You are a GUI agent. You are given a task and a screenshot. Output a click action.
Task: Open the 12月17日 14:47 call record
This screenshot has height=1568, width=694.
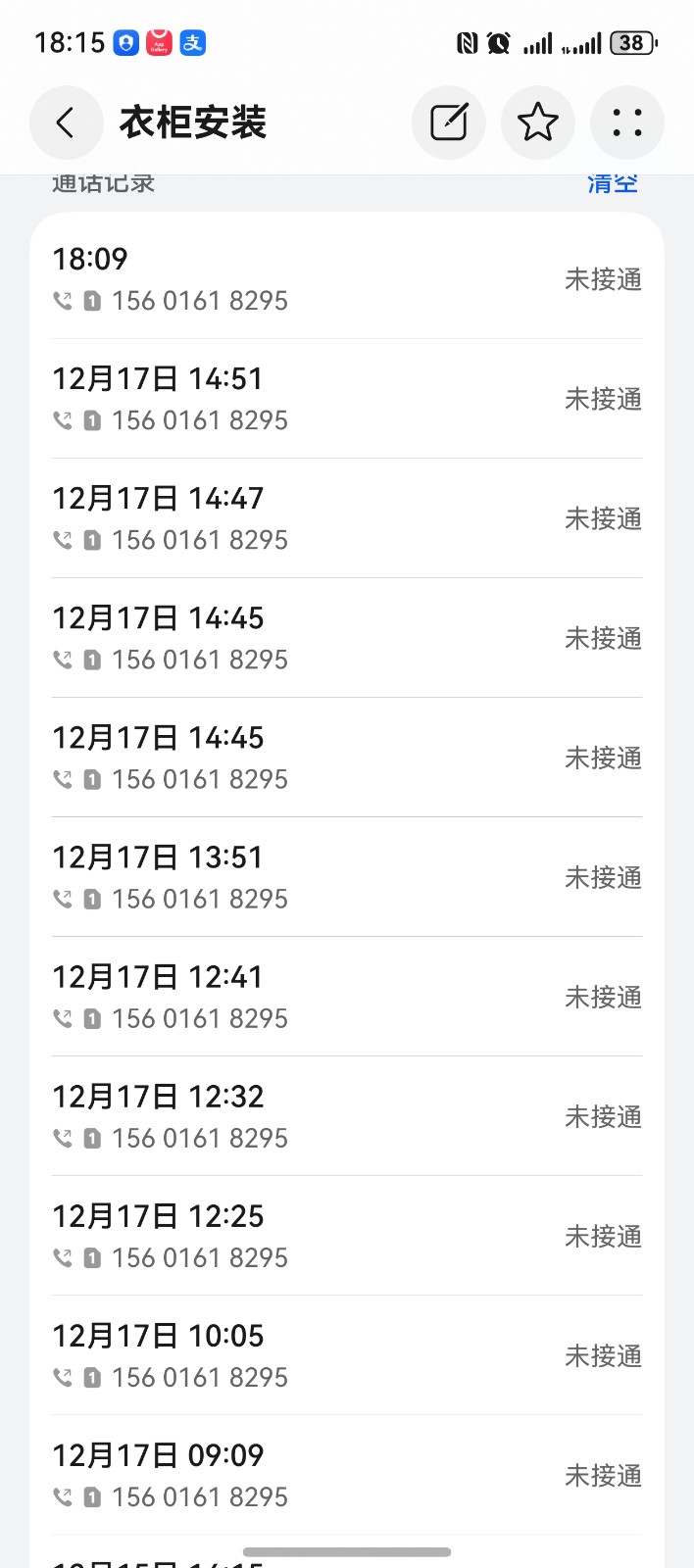coord(347,518)
